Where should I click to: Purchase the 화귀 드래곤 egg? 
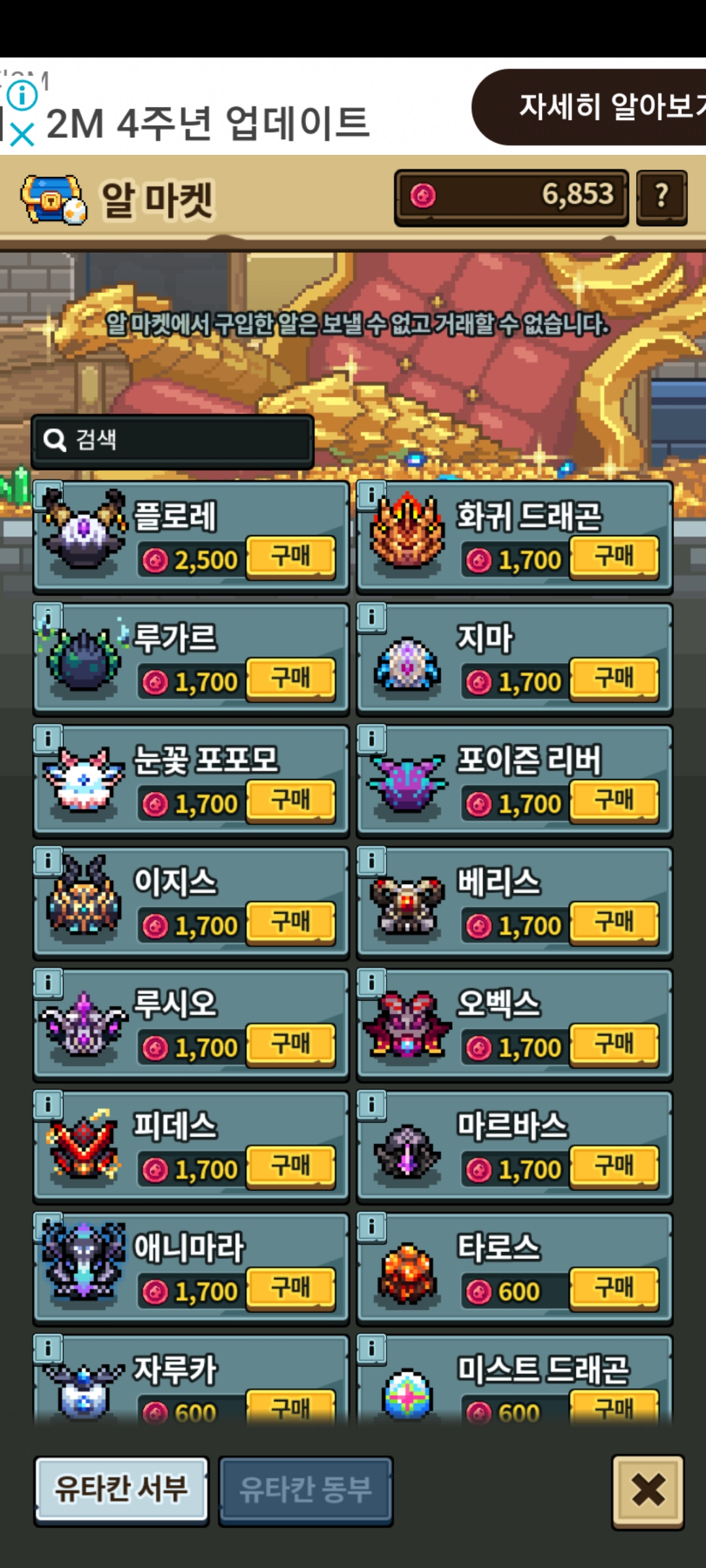tap(614, 557)
